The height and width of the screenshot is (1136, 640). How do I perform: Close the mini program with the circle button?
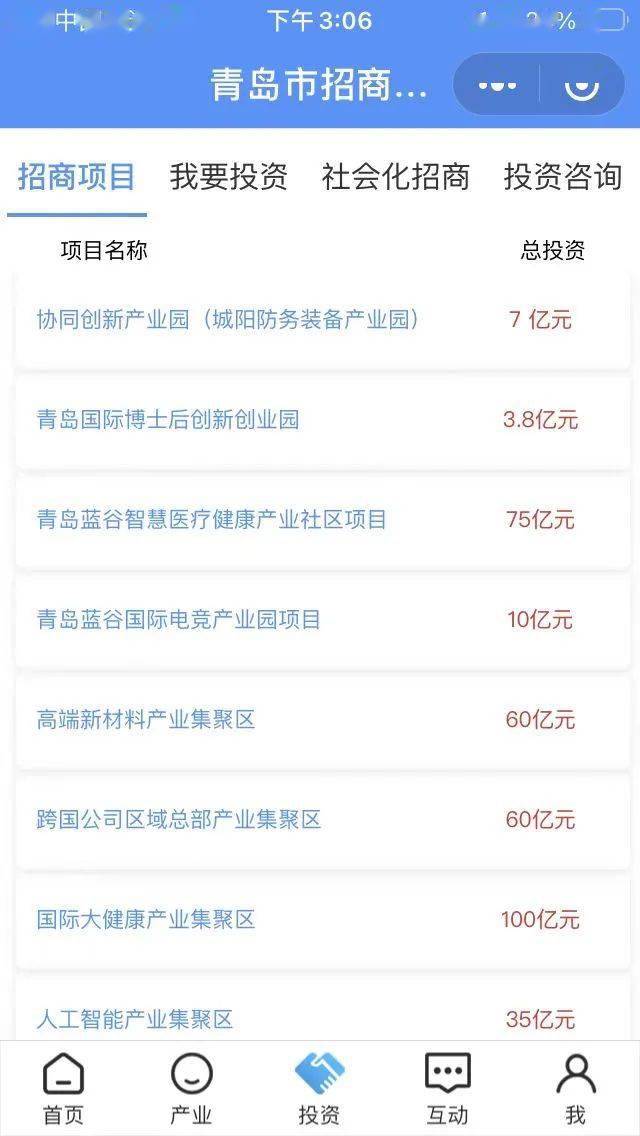point(582,85)
